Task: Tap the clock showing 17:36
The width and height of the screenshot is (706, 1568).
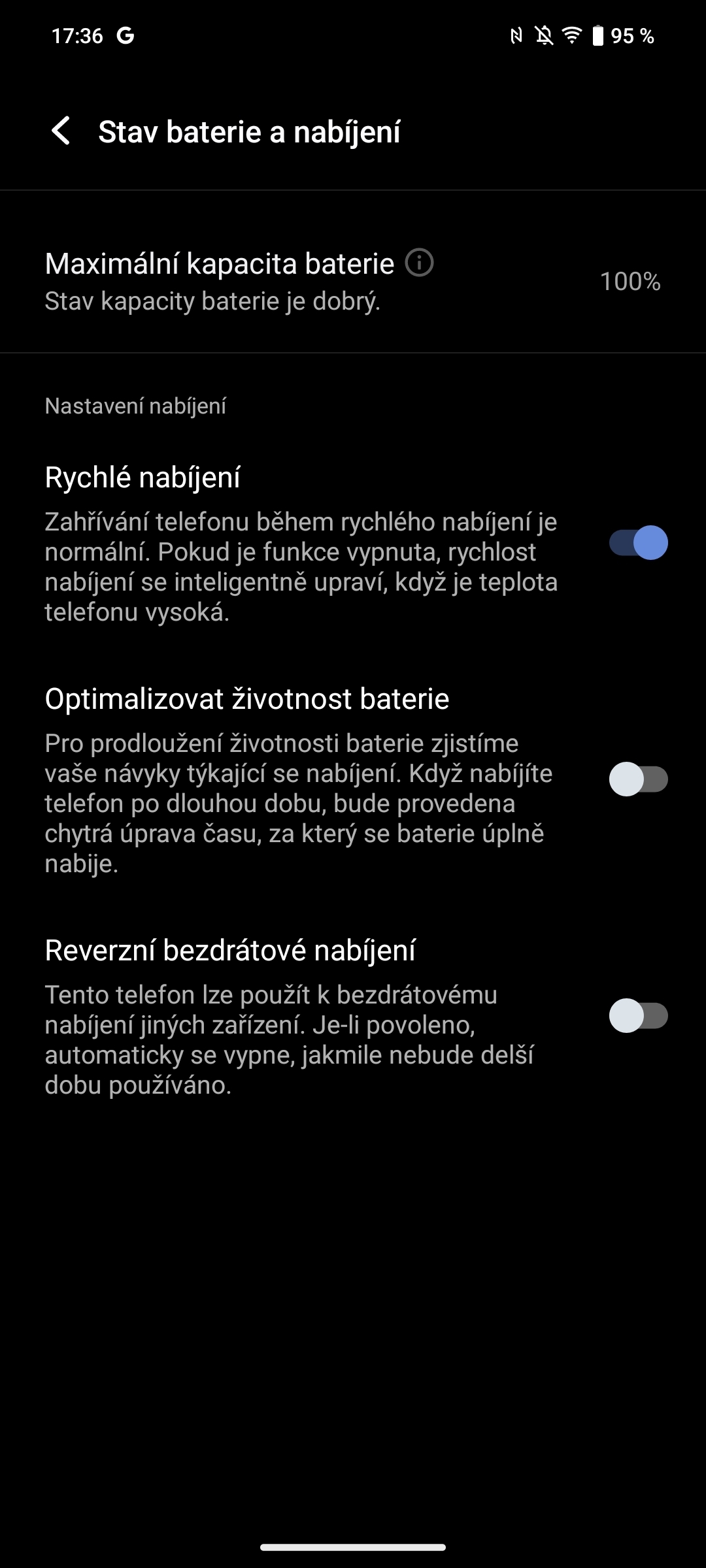Action: (x=78, y=37)
